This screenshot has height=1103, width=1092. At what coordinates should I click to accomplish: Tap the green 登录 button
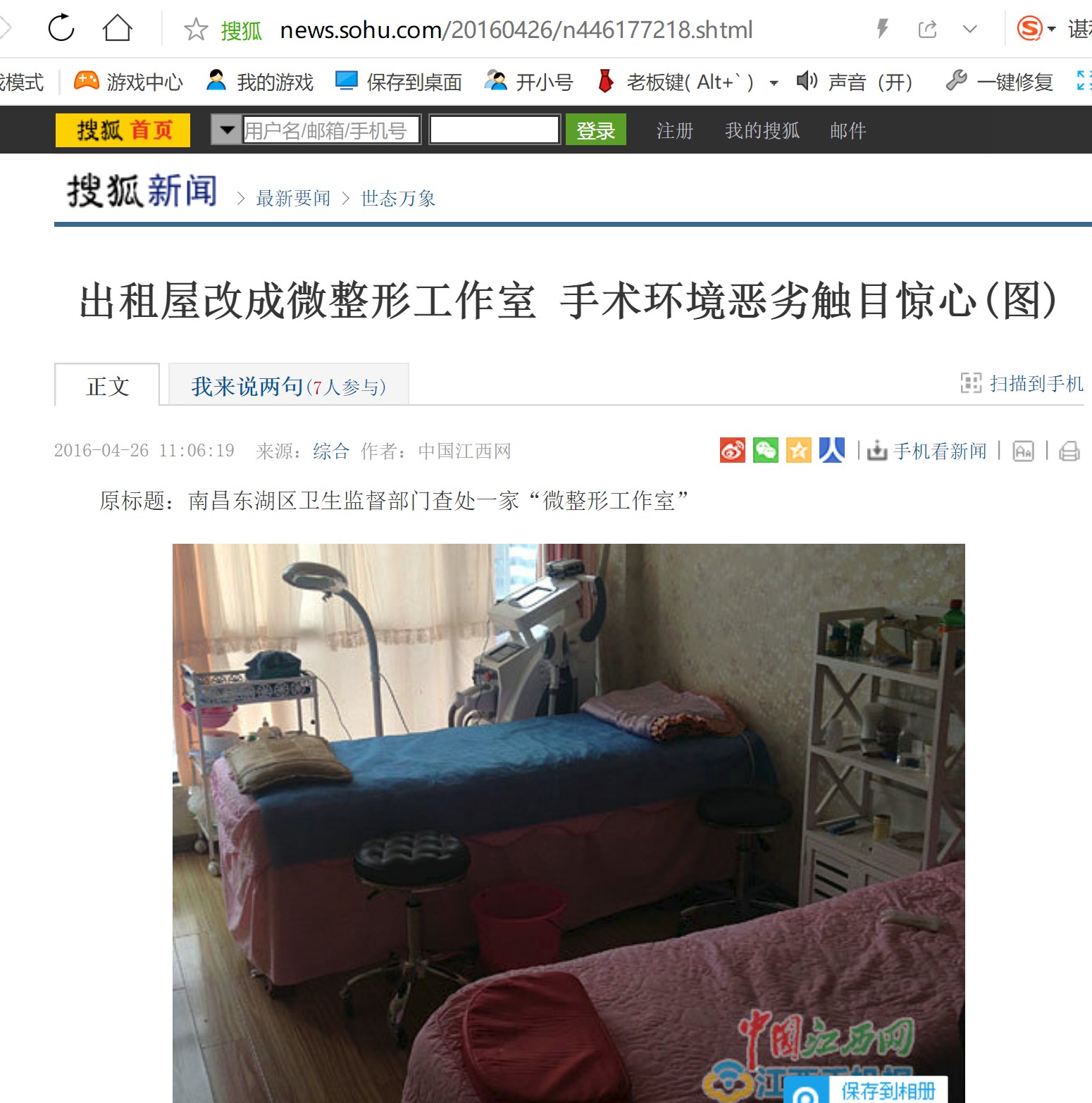coord(595,130)
